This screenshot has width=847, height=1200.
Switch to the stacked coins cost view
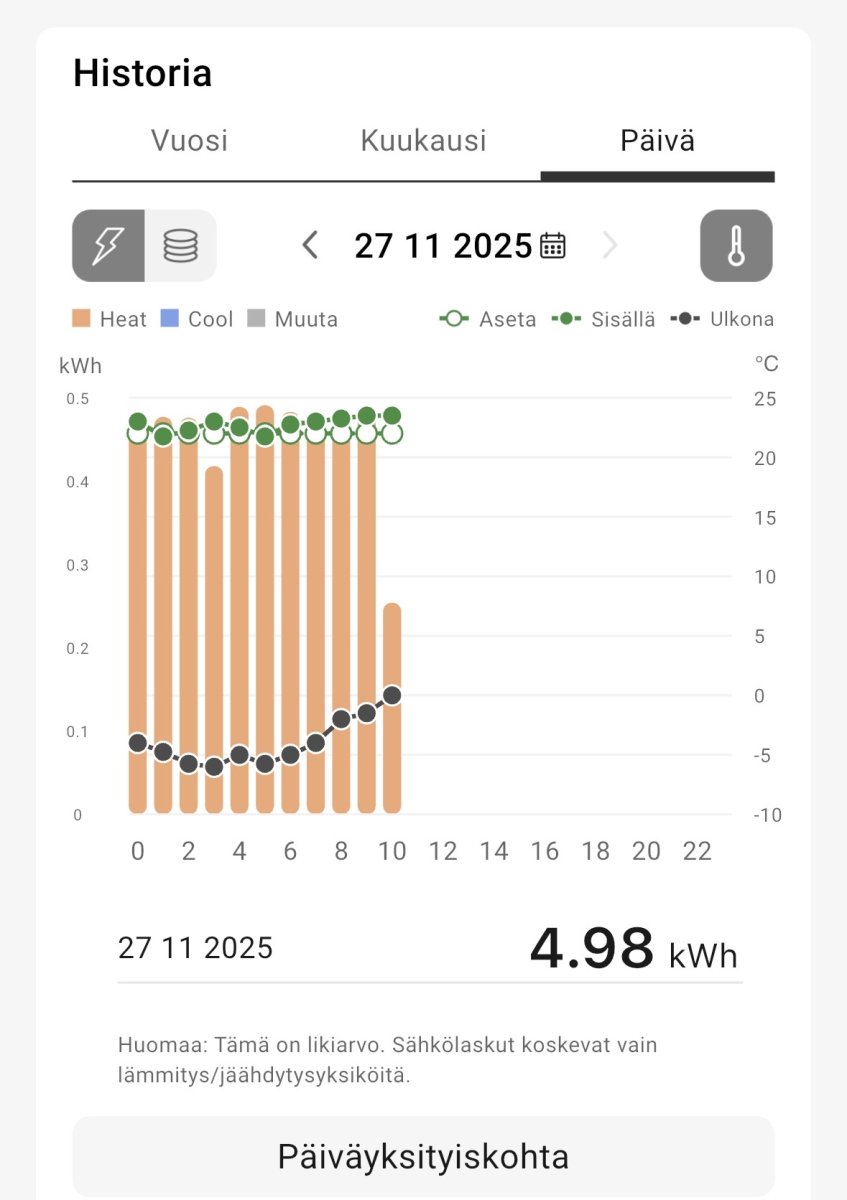coord(181,246)
